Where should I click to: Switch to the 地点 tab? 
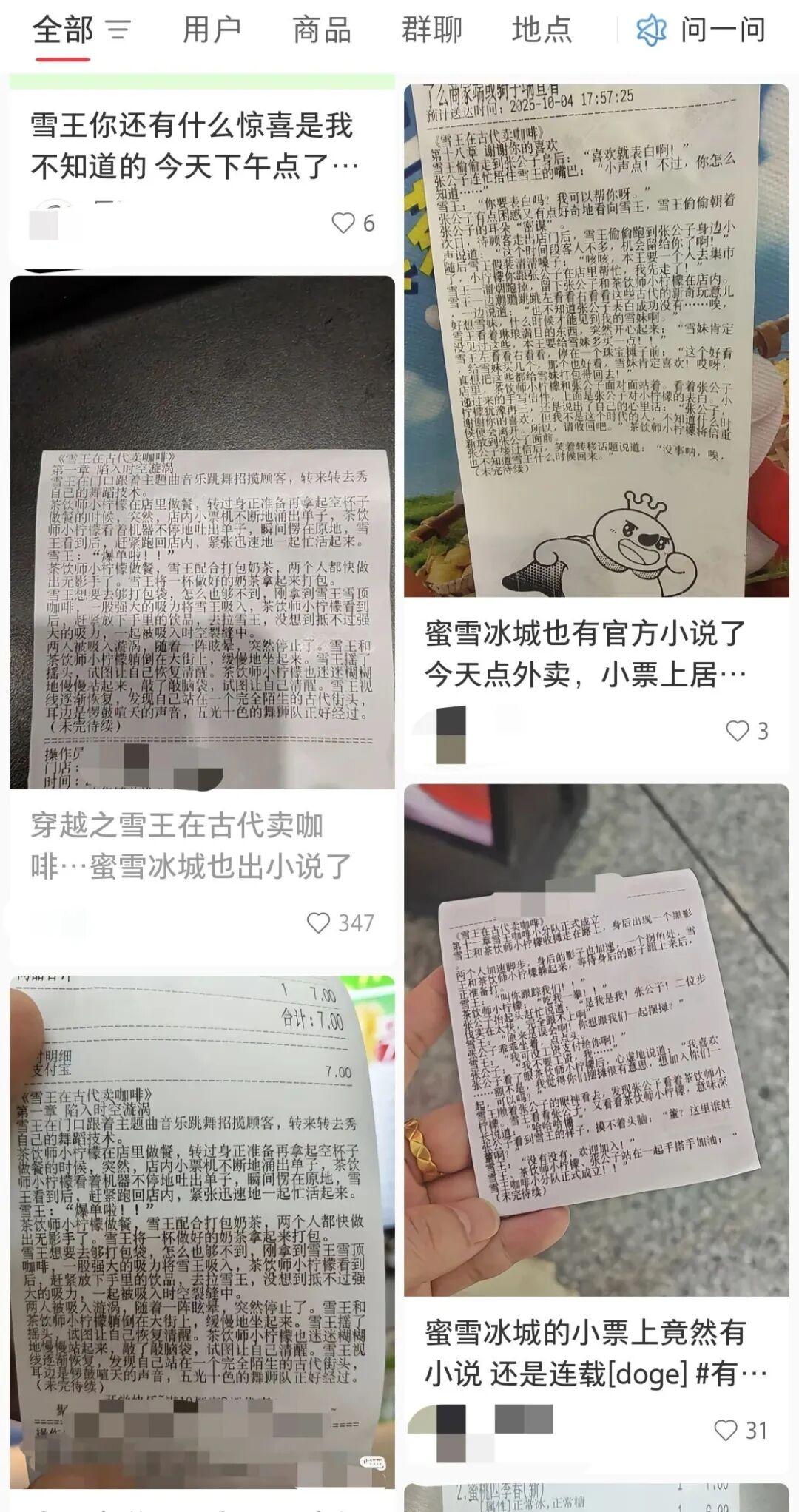tap(542, 30)
